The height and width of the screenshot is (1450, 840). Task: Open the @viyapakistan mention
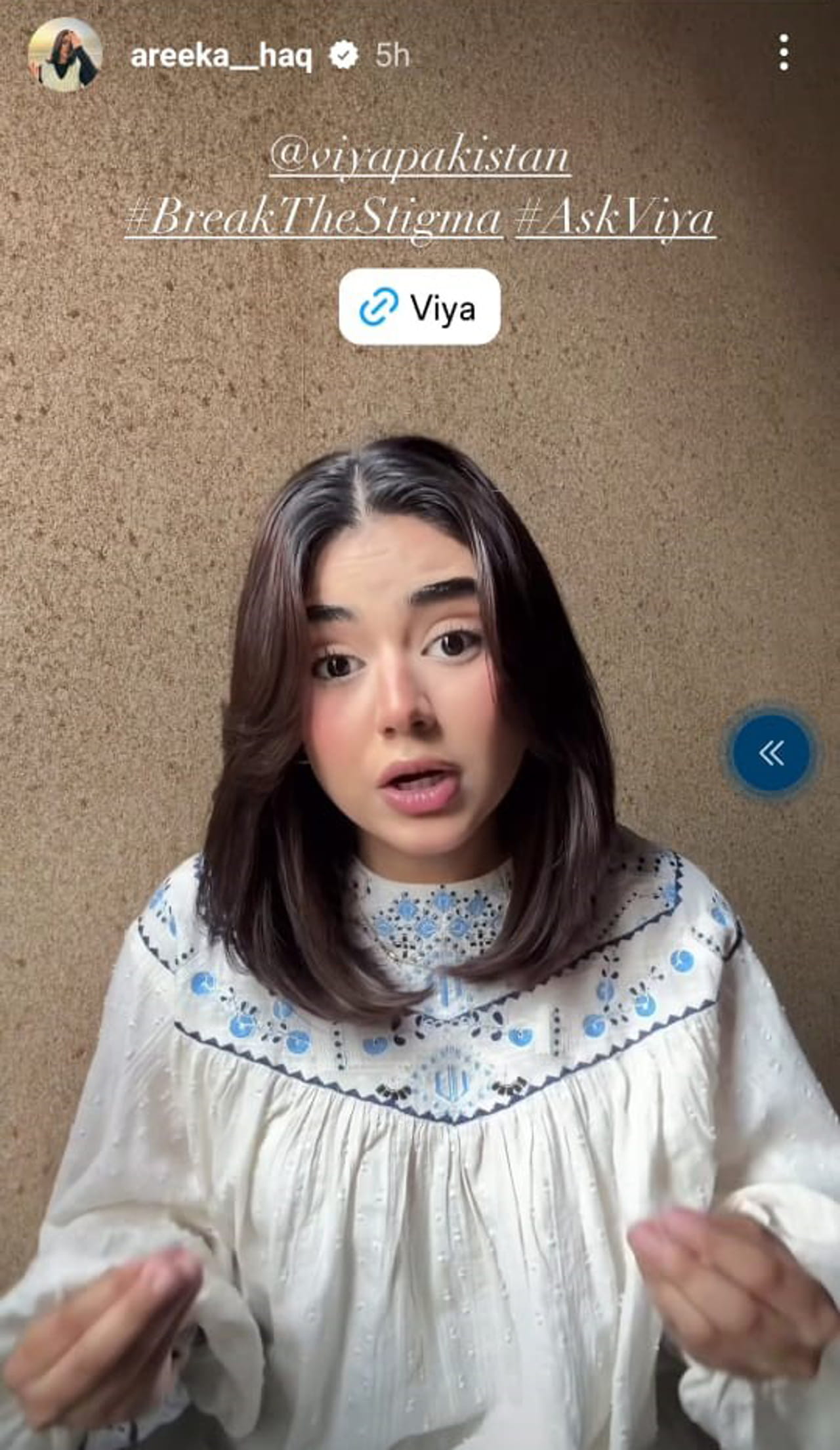419,158
